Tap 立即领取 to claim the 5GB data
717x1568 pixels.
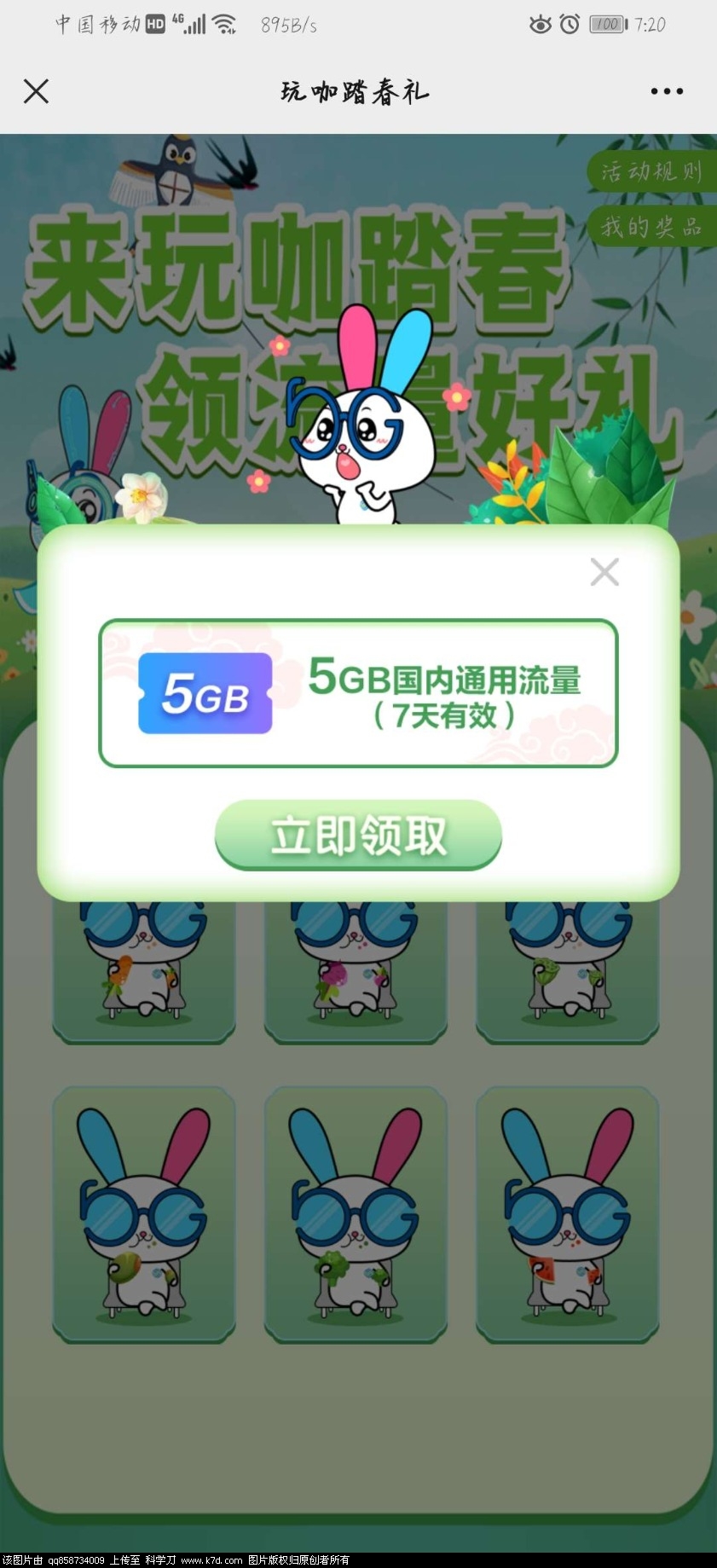[358, 835]
